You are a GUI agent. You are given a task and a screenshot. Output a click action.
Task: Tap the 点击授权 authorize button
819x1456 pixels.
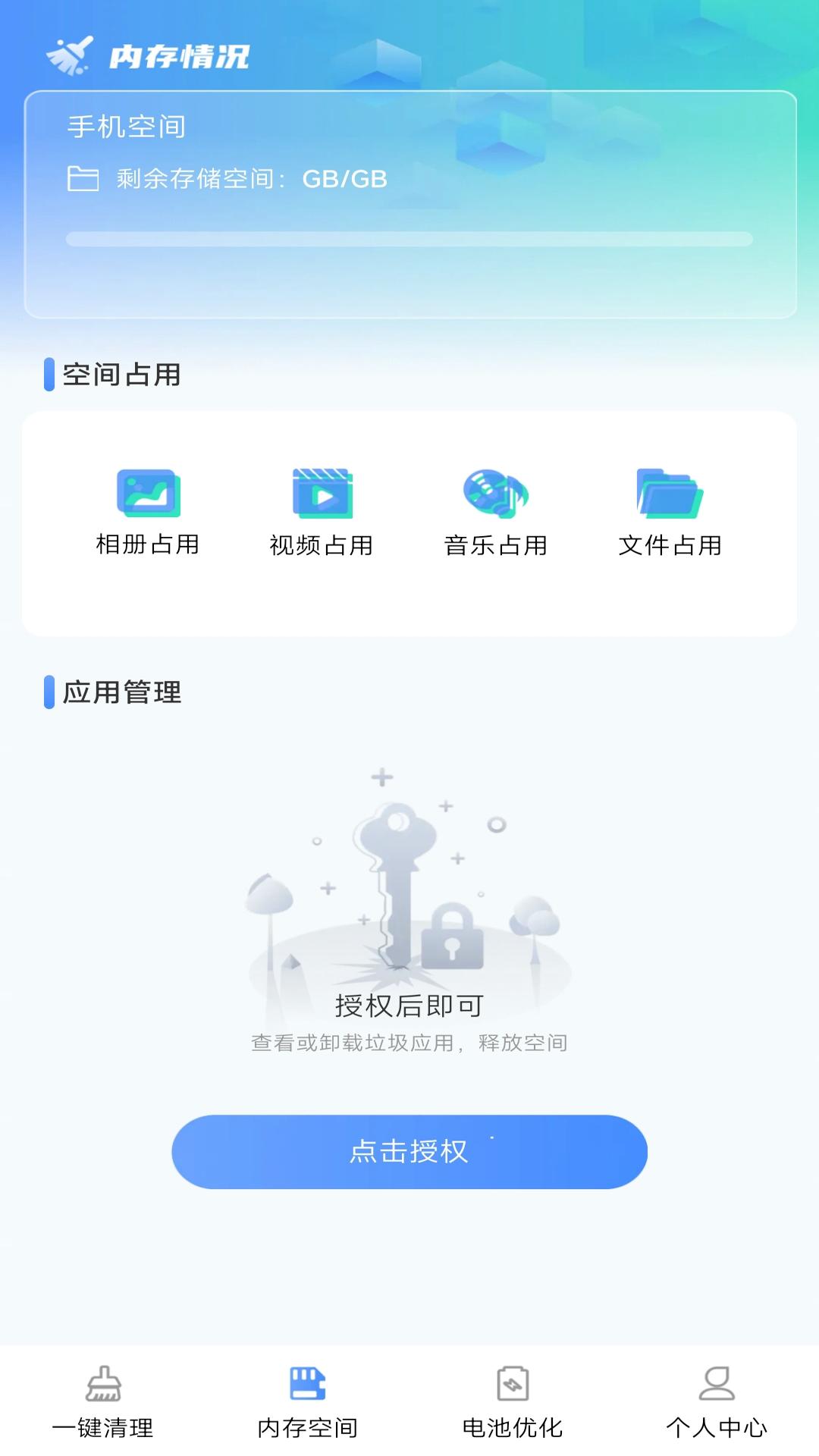point(409,1151)
